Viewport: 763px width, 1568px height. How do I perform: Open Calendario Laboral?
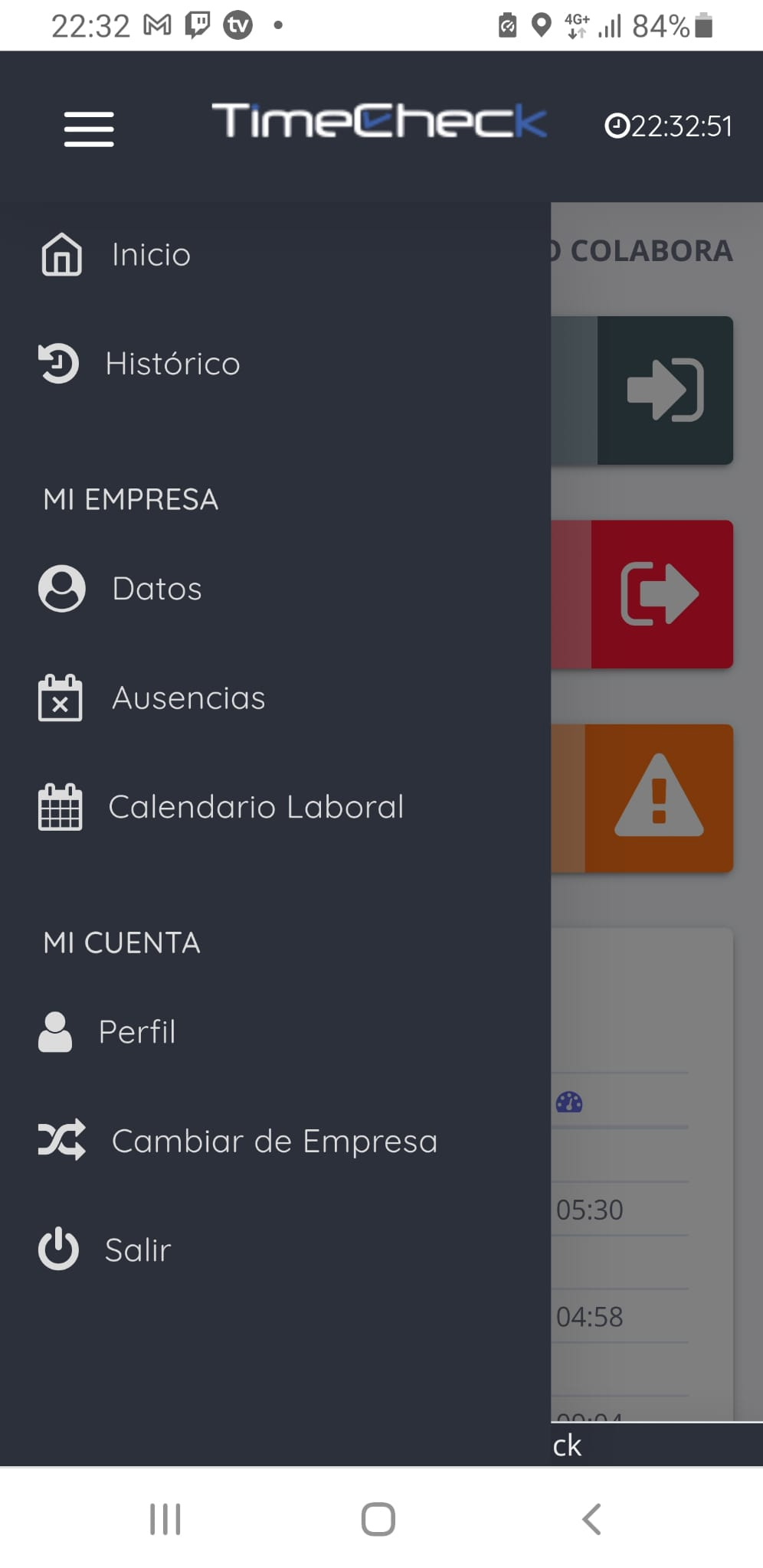click(255, 807)
